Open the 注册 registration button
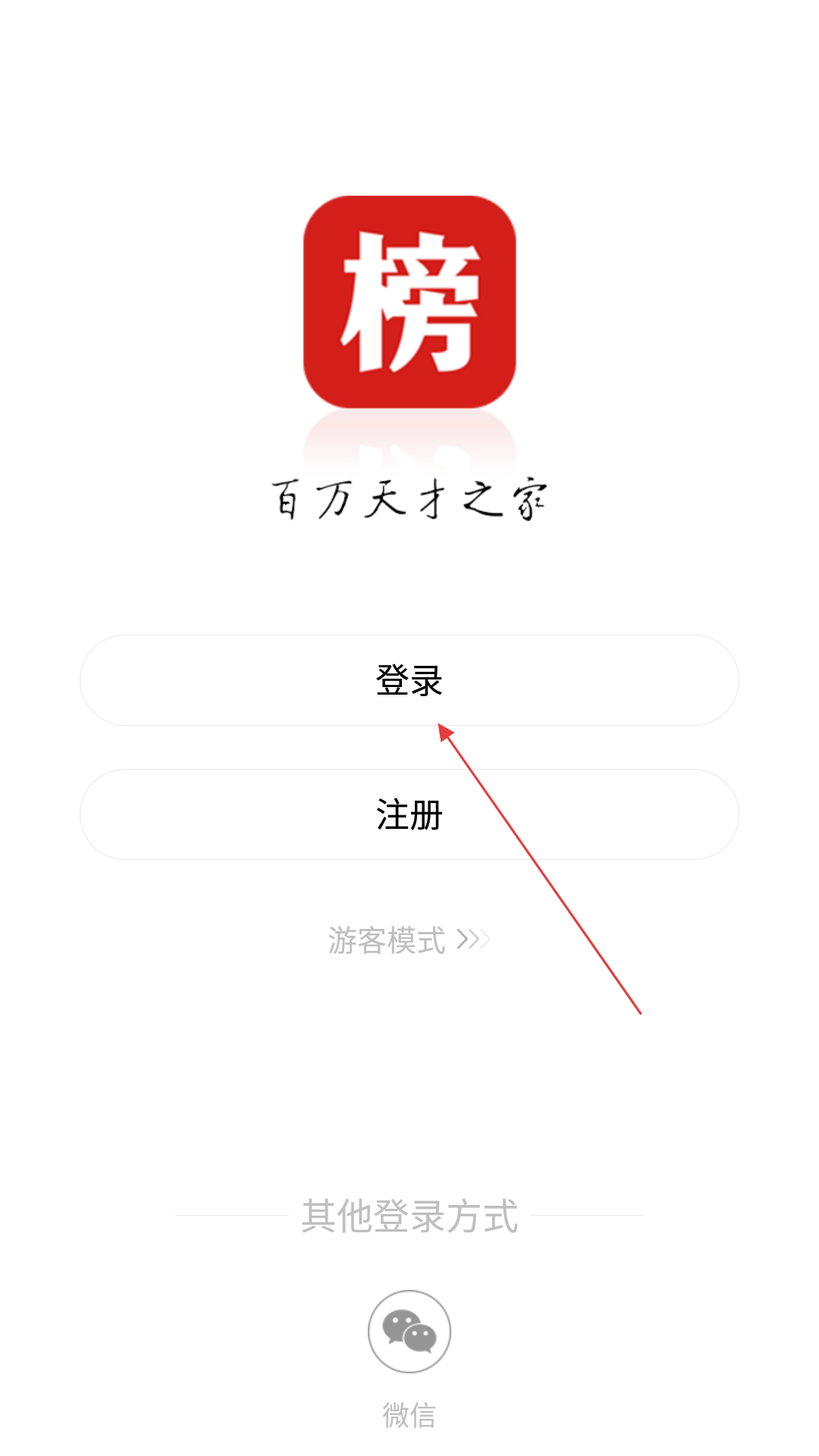 [x=409, y=814]
